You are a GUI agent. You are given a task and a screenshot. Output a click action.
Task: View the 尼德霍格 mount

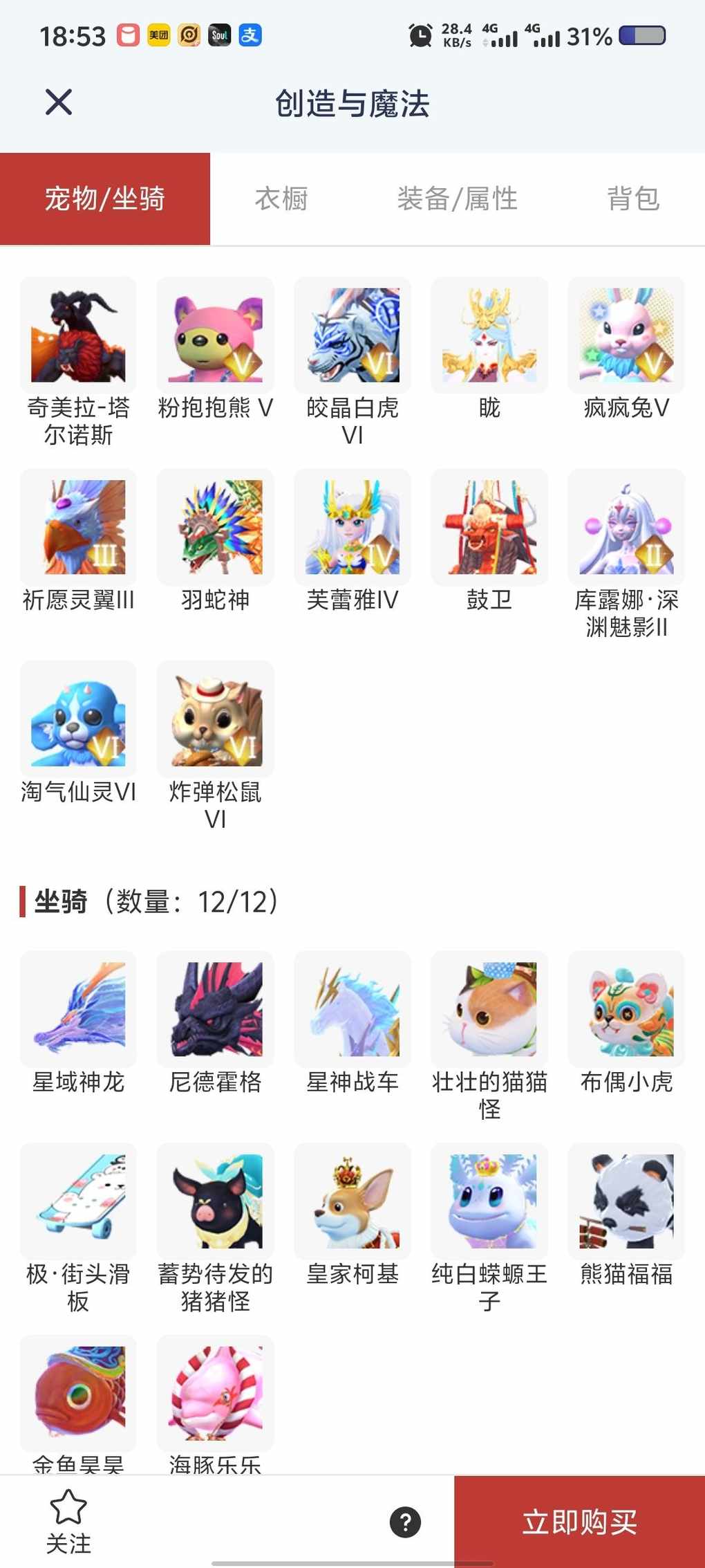click(x=215, y=1010)
